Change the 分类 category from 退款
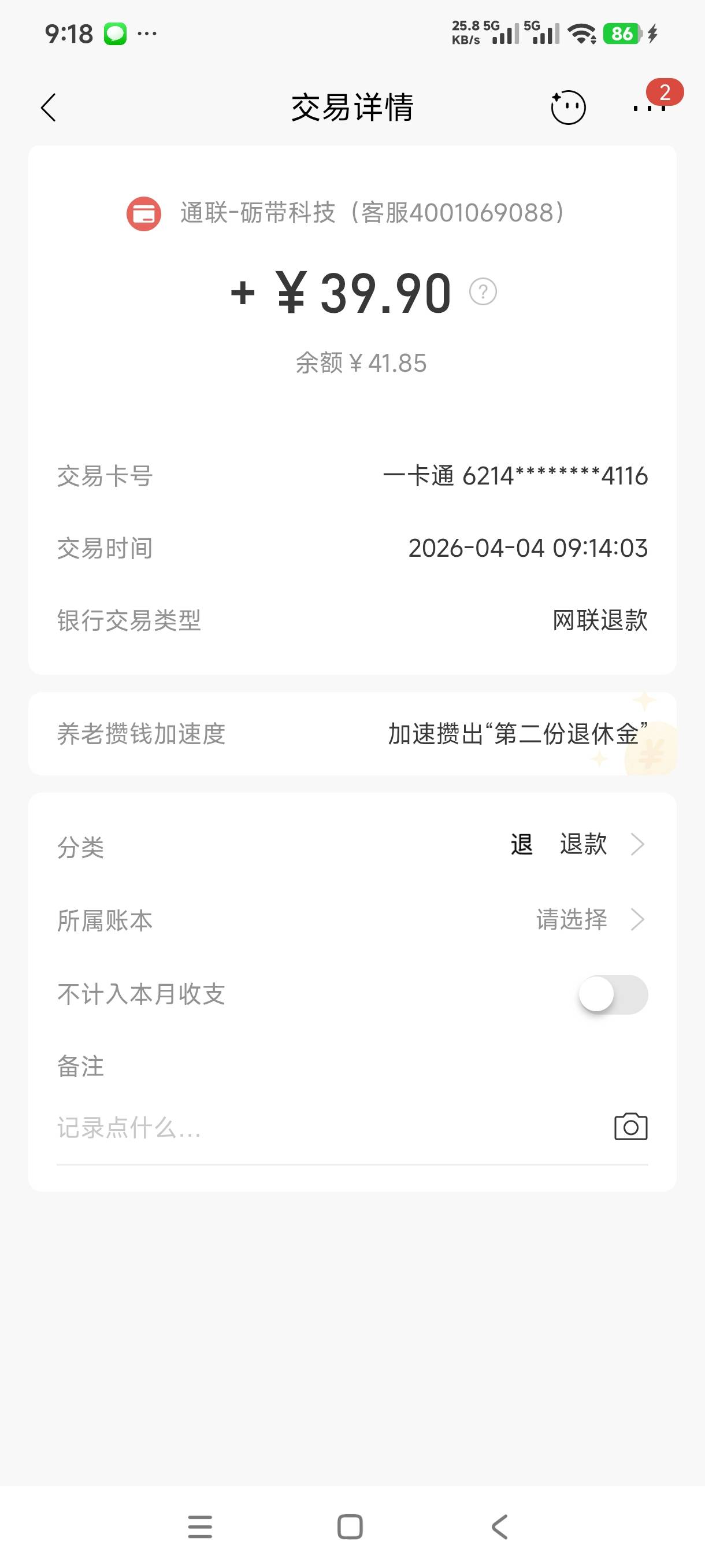The image size is (705, 1568). [x=352, y=845]
